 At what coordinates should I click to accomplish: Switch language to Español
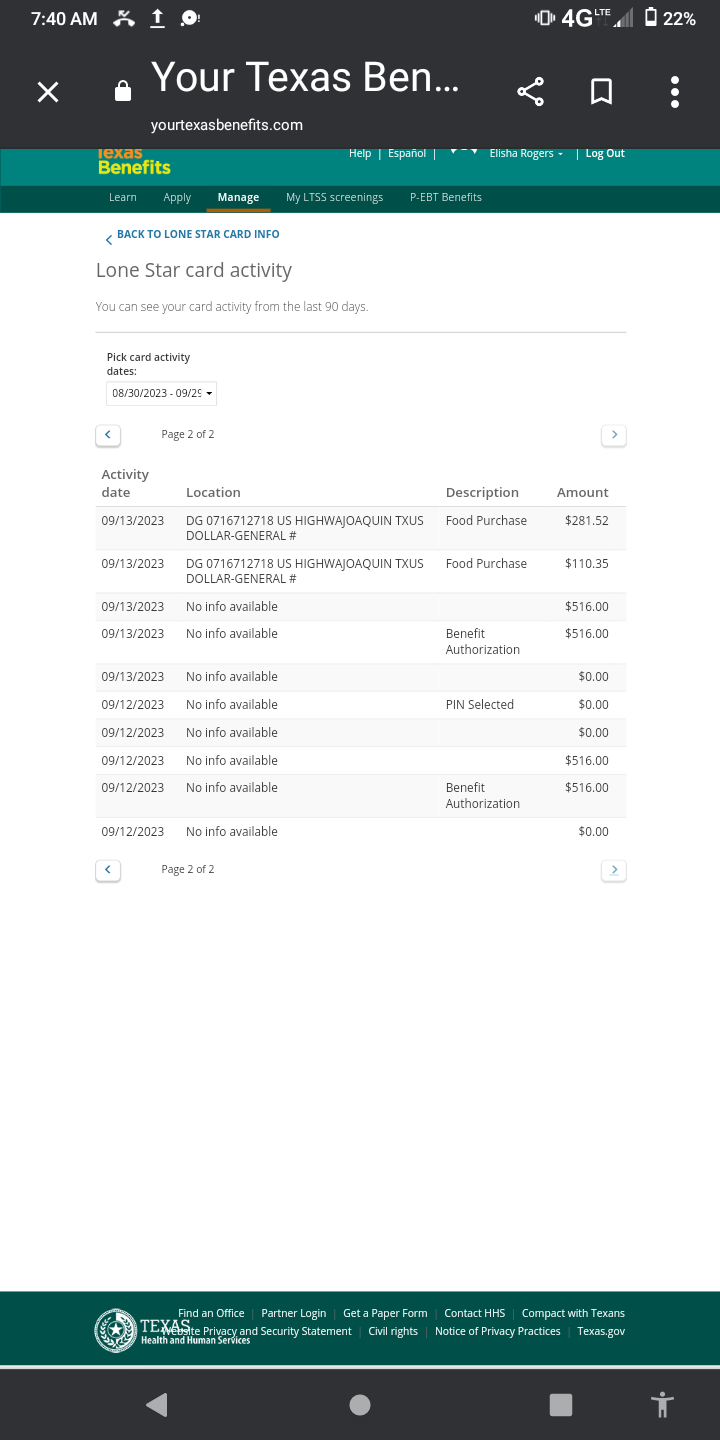click(407, 153)
